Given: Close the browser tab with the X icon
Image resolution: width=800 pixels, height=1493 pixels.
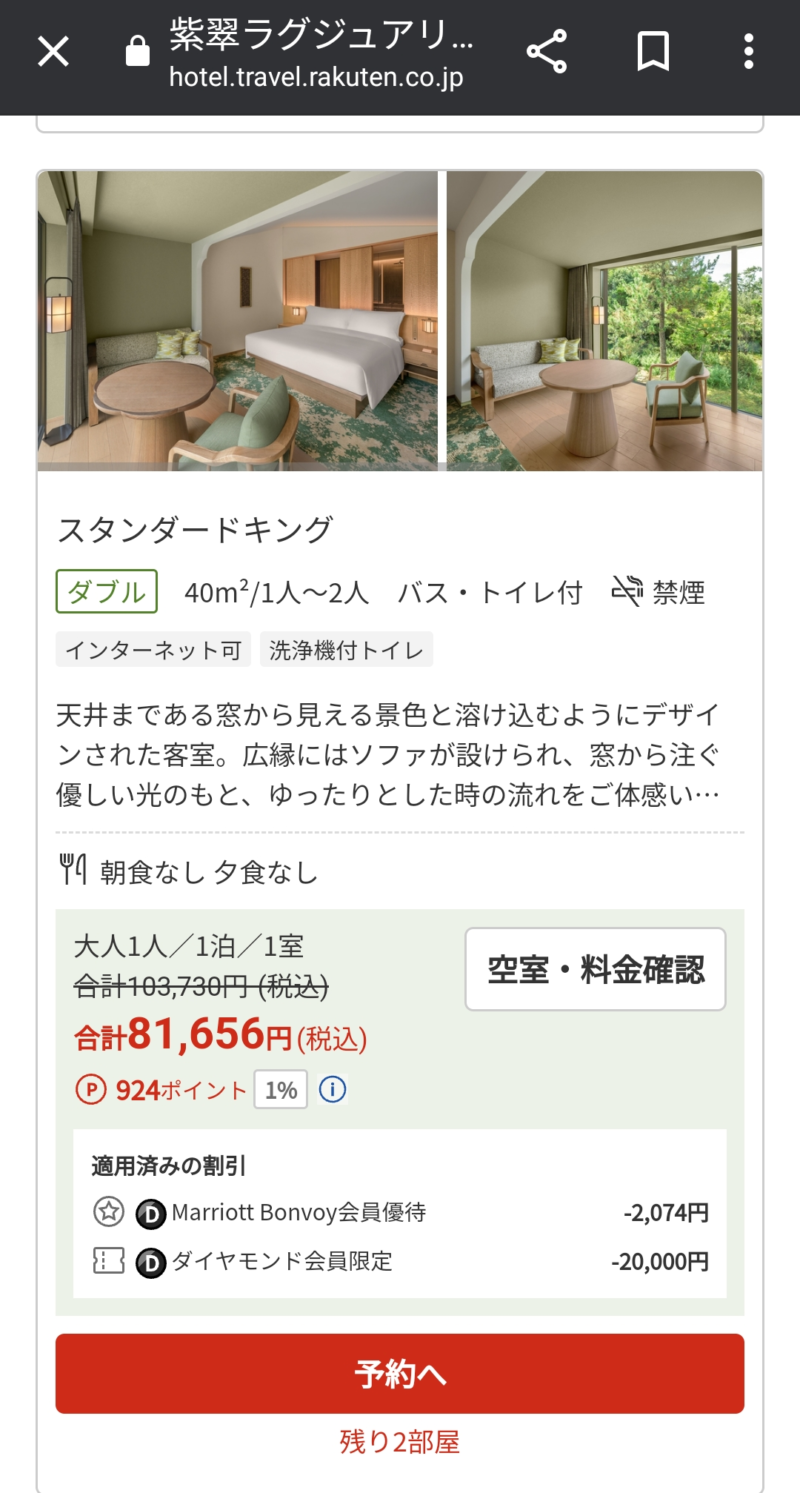Looking at the screenshot, I should point(53,51).
